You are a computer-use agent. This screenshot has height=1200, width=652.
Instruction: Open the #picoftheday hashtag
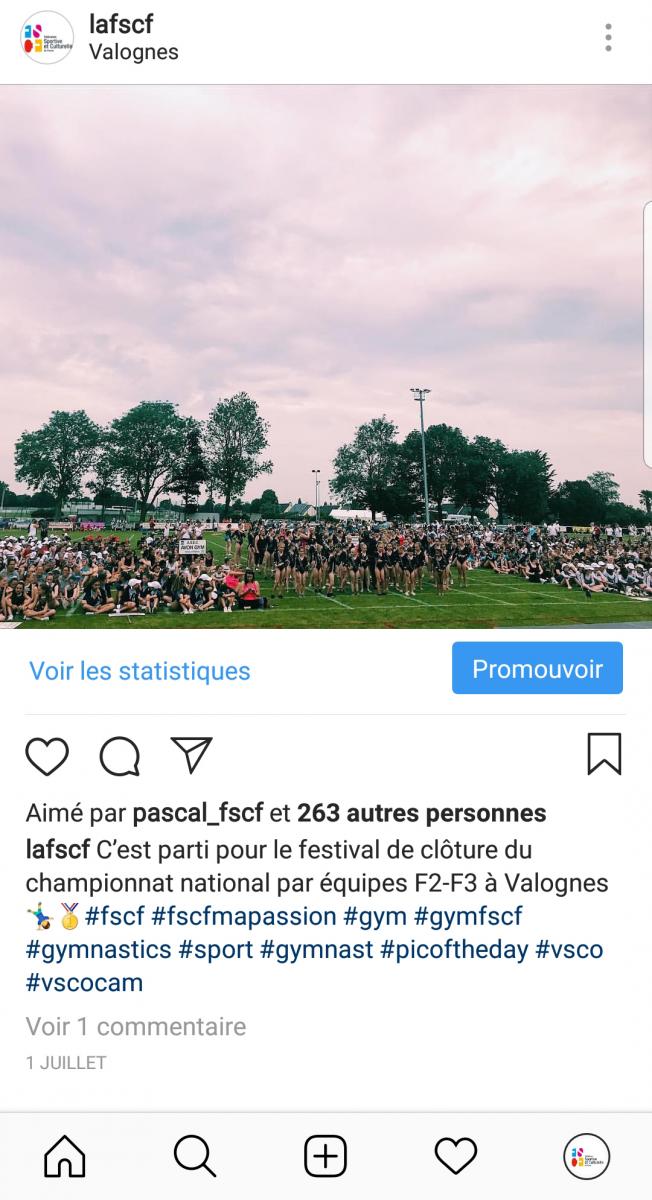coord(454,949)
